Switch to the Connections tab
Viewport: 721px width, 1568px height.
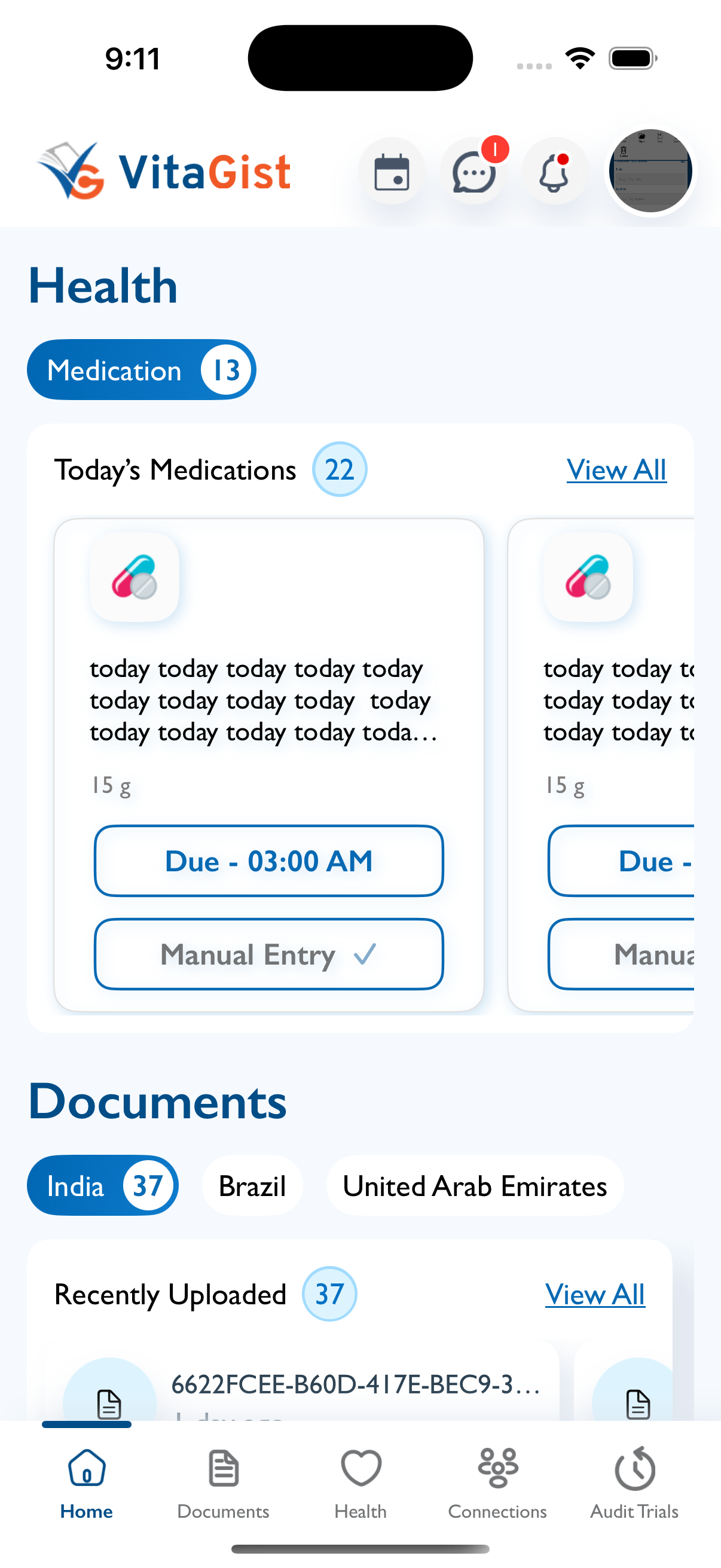coord(497,1484)
